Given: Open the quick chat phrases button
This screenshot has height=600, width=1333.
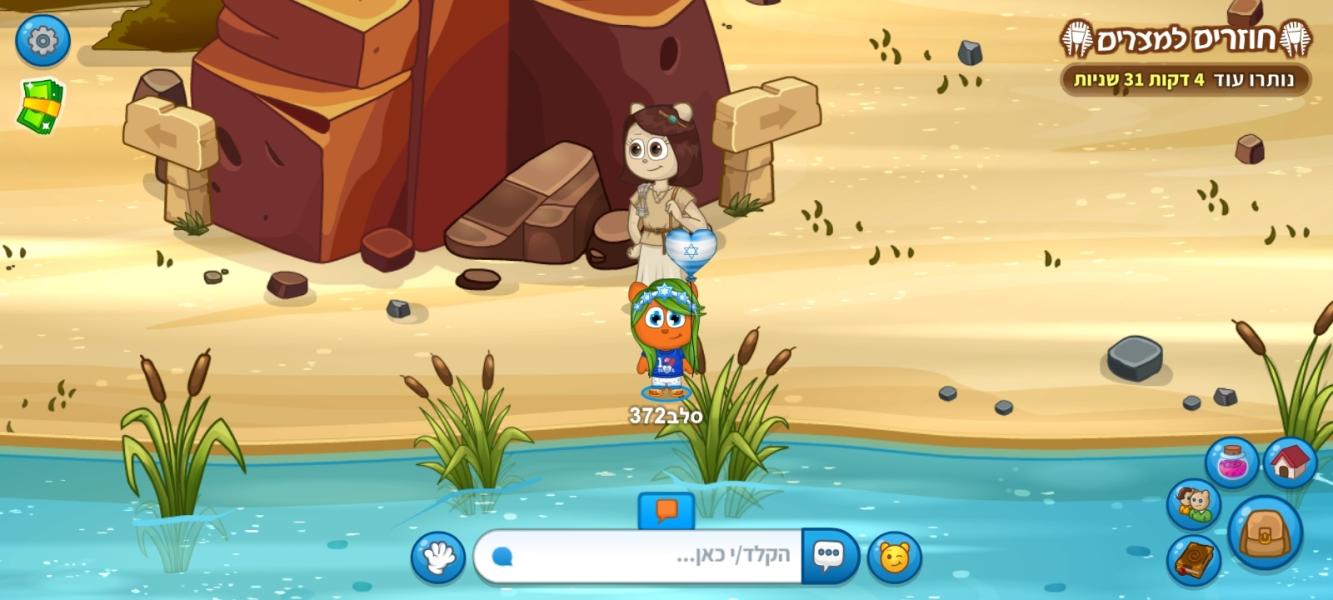Looking at the screenshot, I should coord(829,556).
